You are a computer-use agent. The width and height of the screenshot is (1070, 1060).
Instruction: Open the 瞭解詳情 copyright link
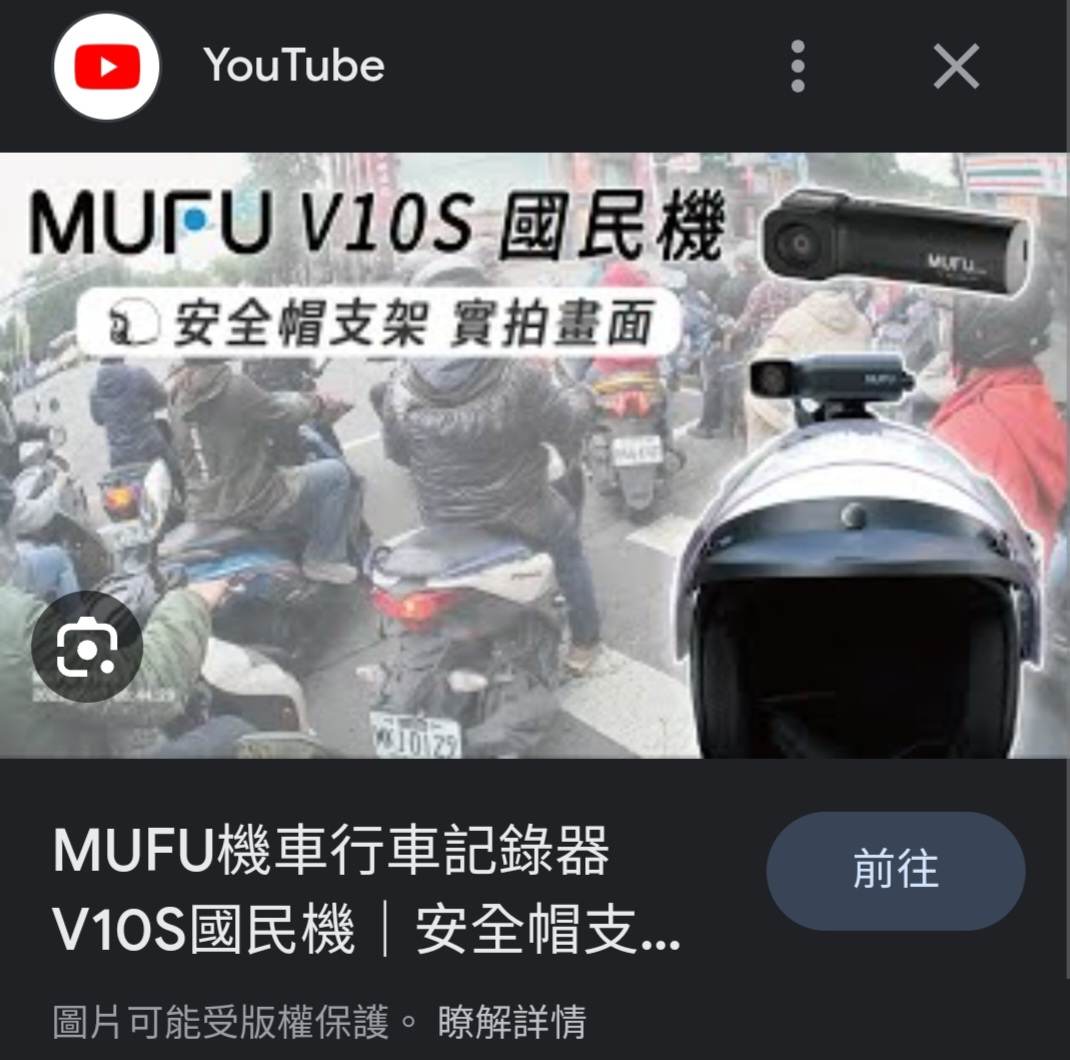511,1023
